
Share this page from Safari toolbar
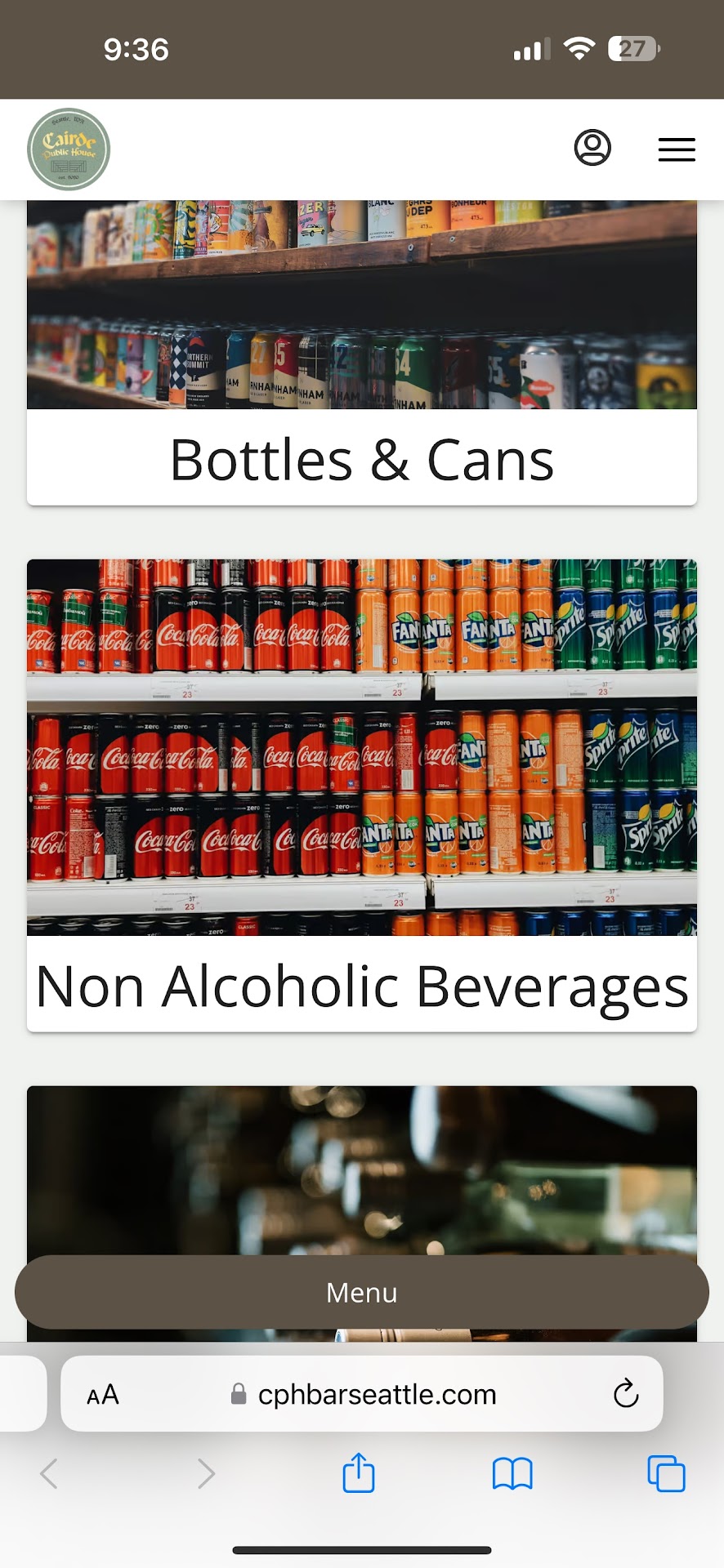(359, 1473)
